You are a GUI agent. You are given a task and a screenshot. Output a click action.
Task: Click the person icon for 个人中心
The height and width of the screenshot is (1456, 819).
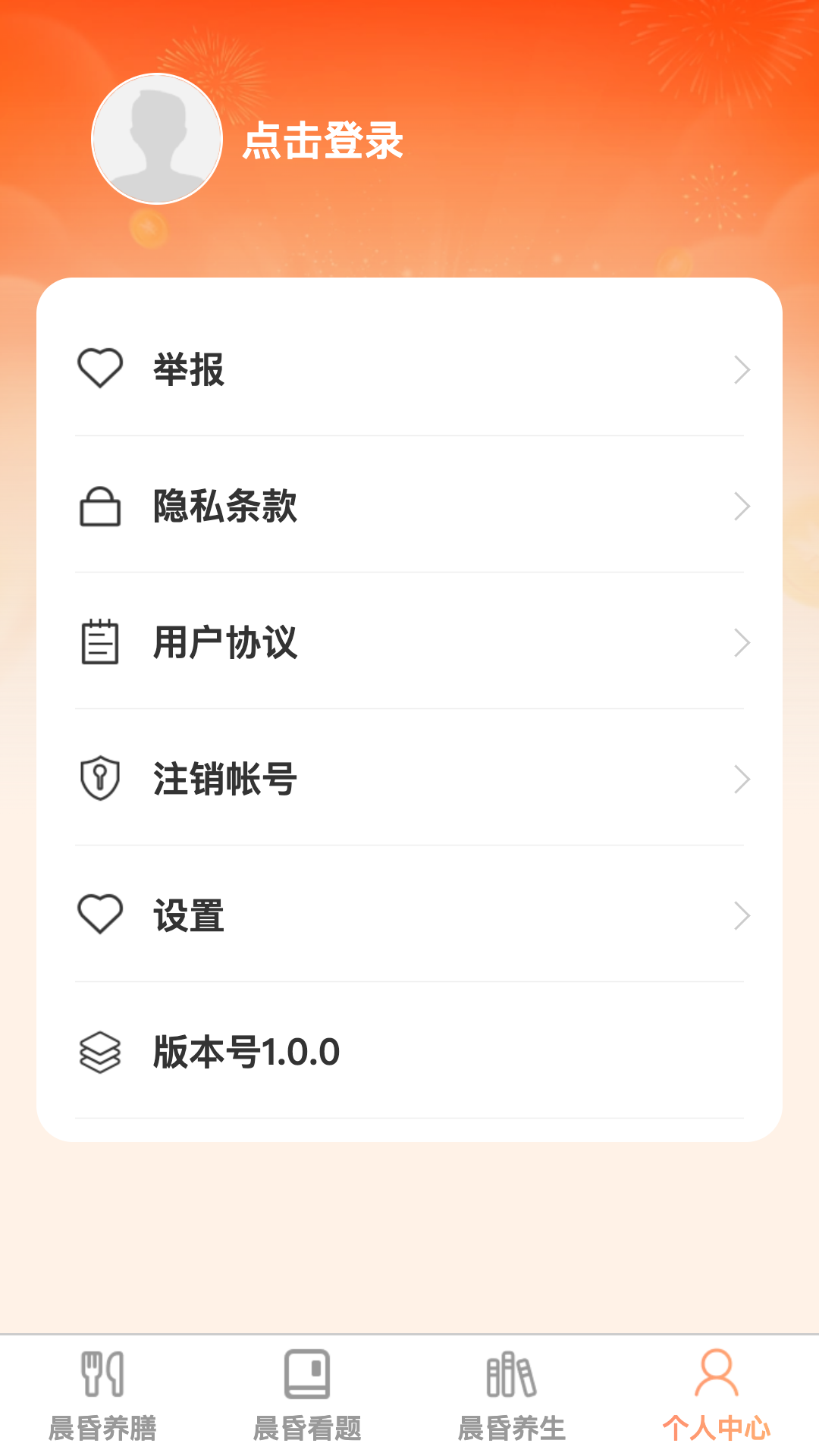click(716, 1382)
